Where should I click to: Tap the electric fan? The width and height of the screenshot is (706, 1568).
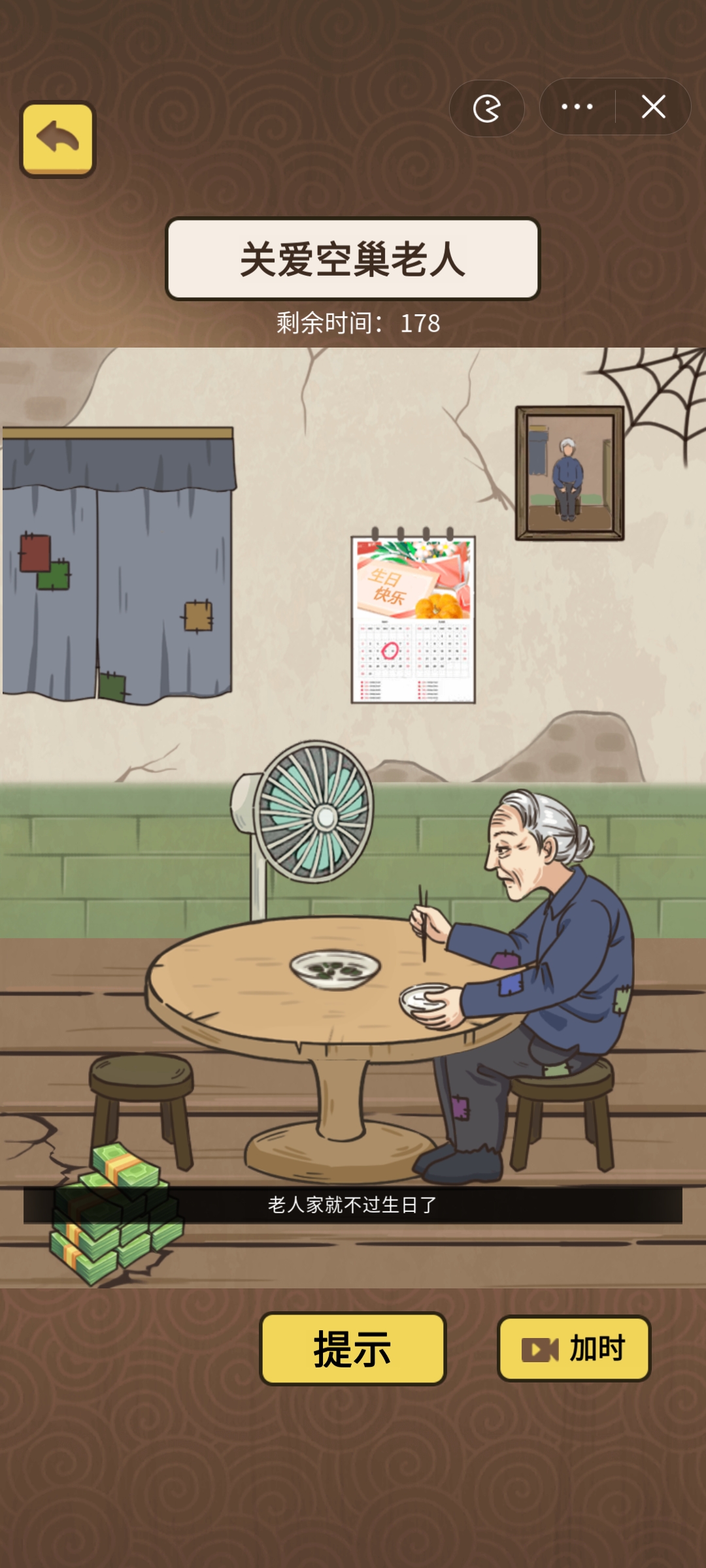point(312,813)
